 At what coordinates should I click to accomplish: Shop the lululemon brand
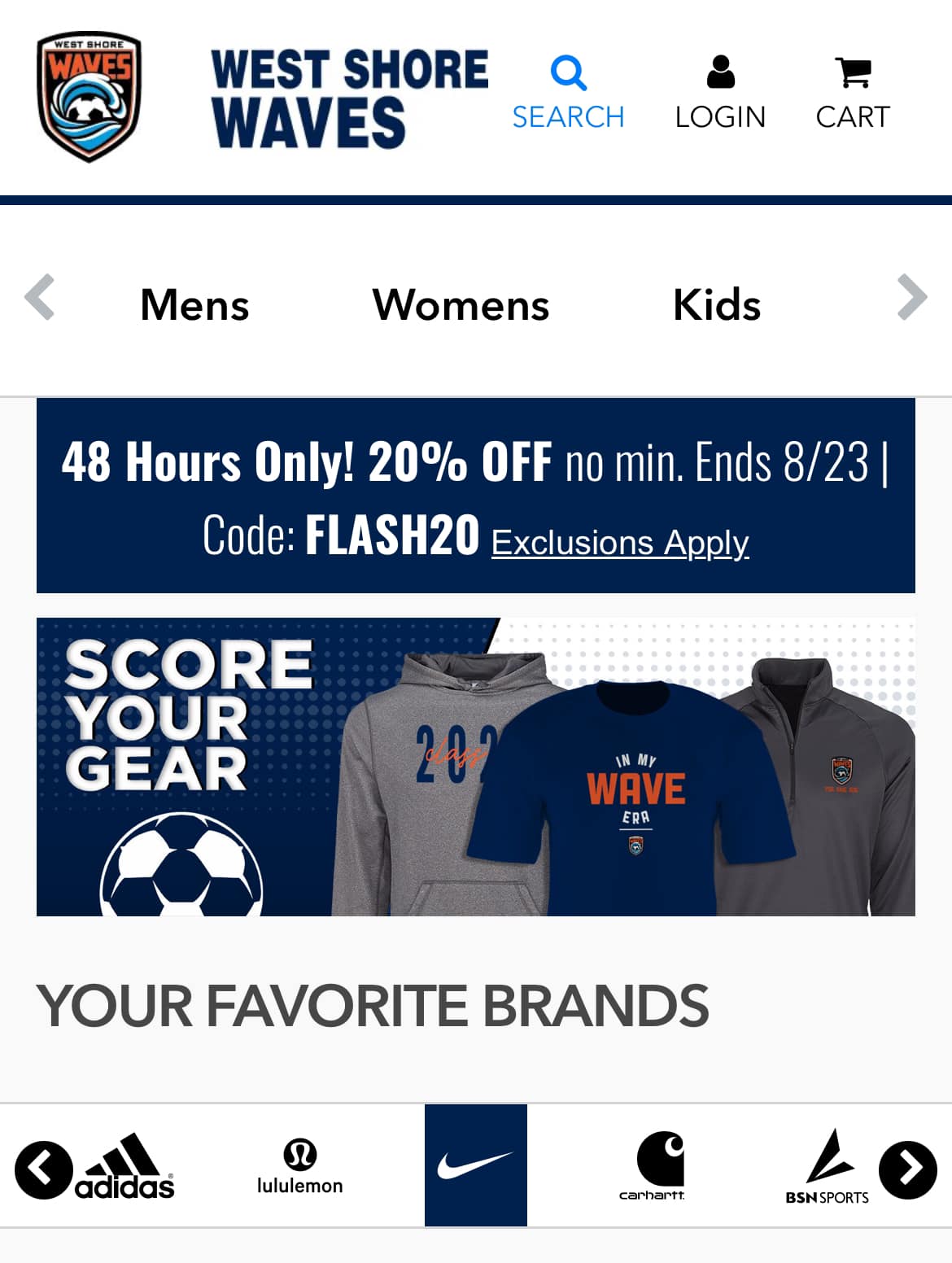click(x=299, y=1165)
